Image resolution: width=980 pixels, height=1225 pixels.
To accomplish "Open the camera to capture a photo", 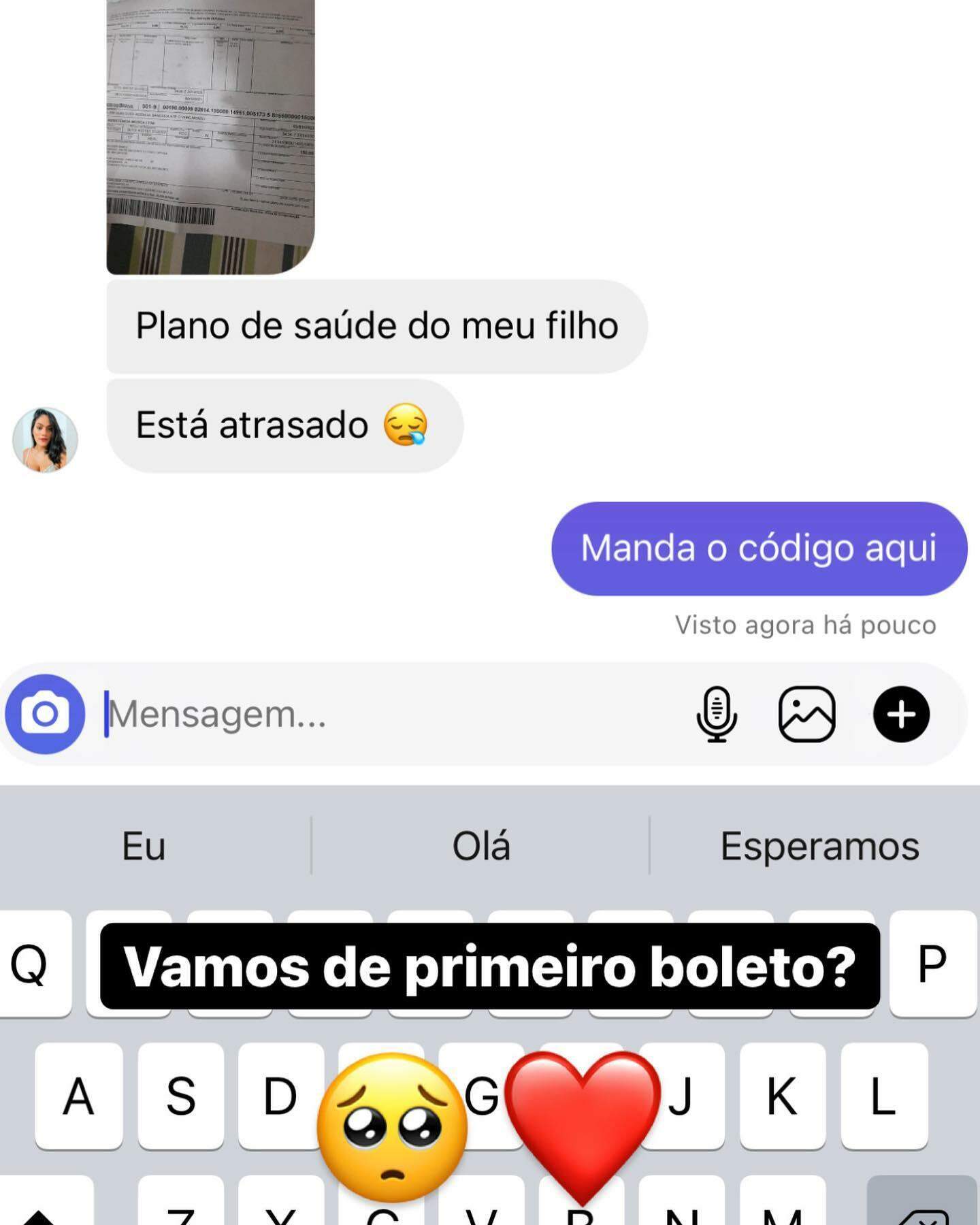I will pyautogui.click(x=45, y=713).
